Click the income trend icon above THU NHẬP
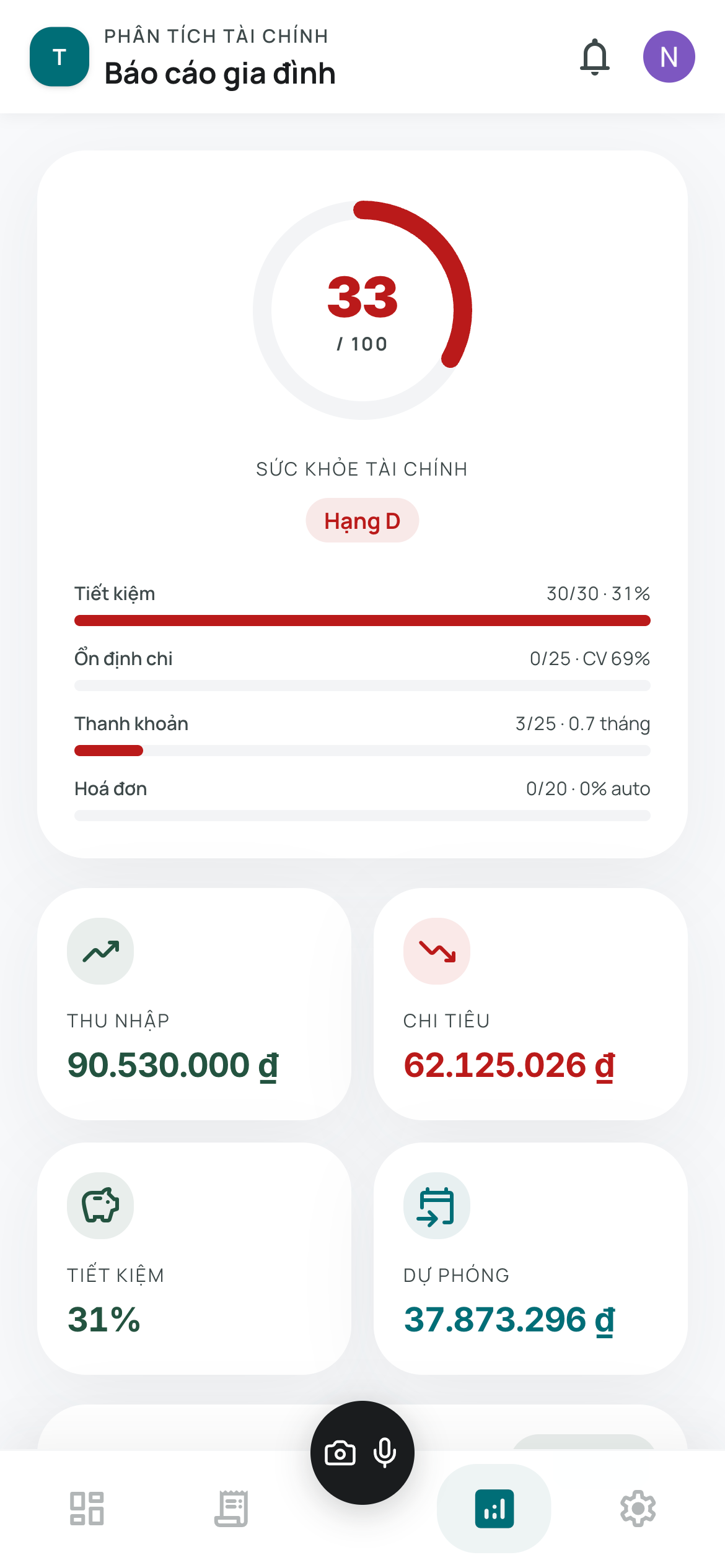Screen dimensions: 725x1568 point(100,951)
